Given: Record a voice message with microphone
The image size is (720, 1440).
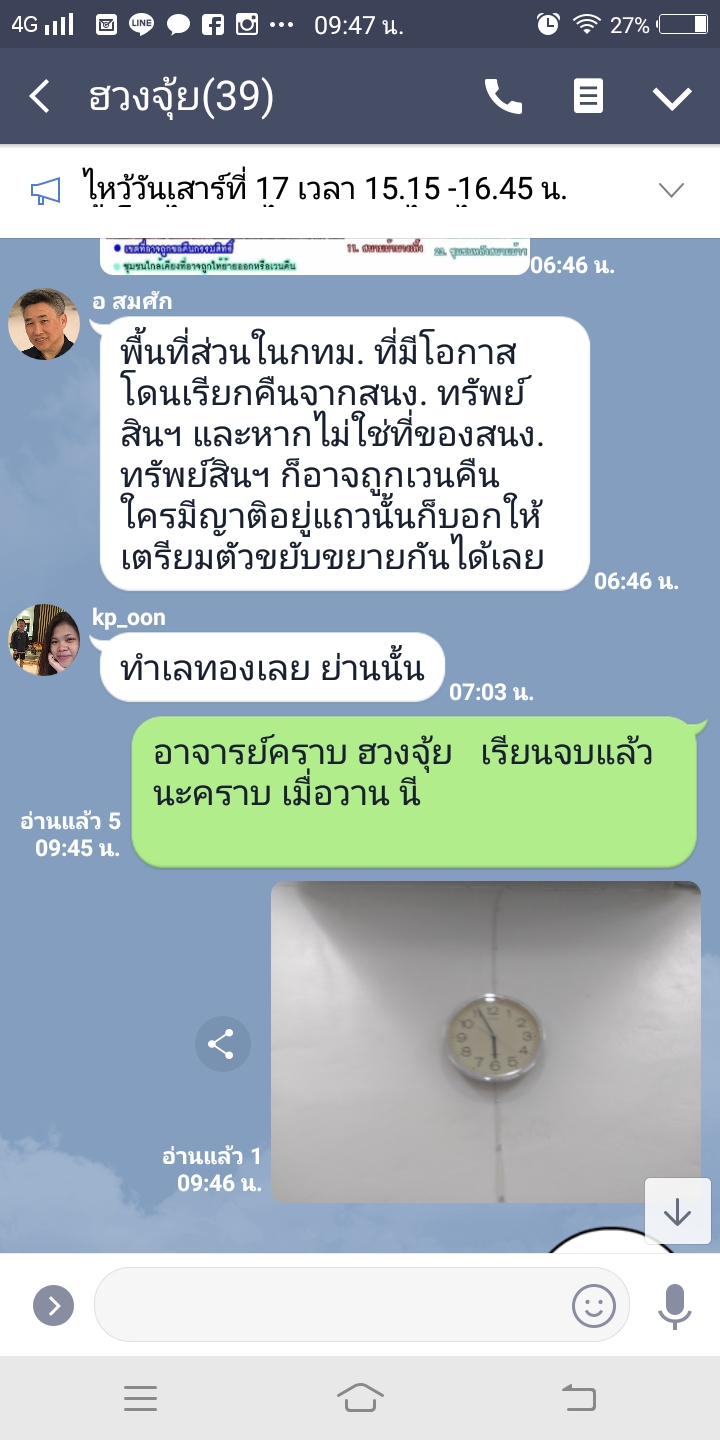Looking at the screenshot, I should 675,1305.
